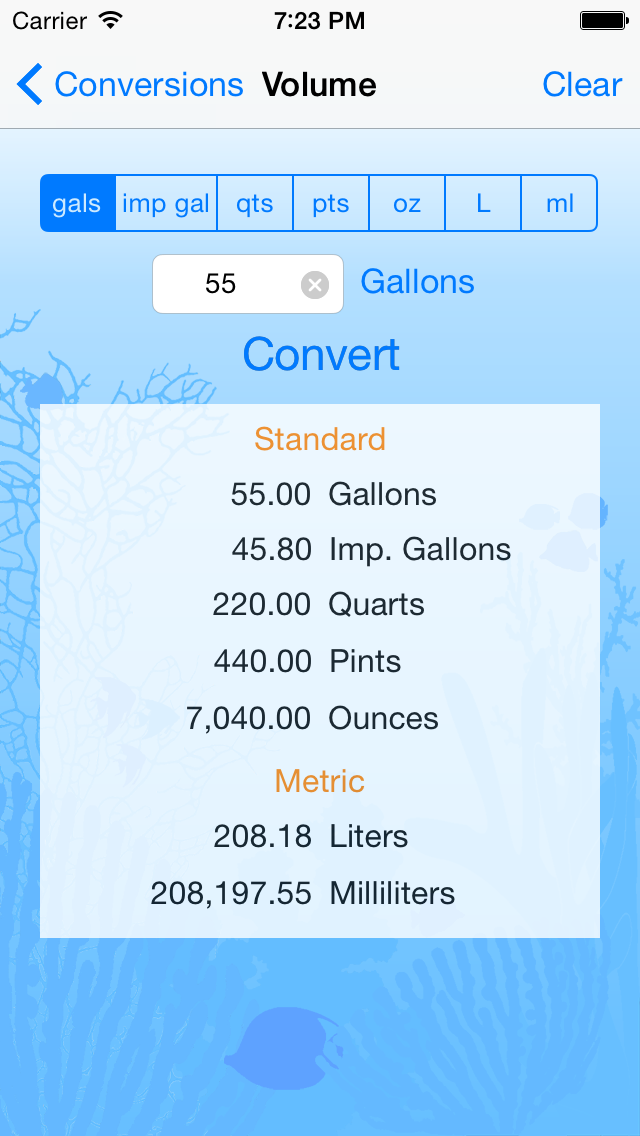This screenshot has width=640, height=1136.
Task: Go back to Conversions
Action: click(130, 85)
